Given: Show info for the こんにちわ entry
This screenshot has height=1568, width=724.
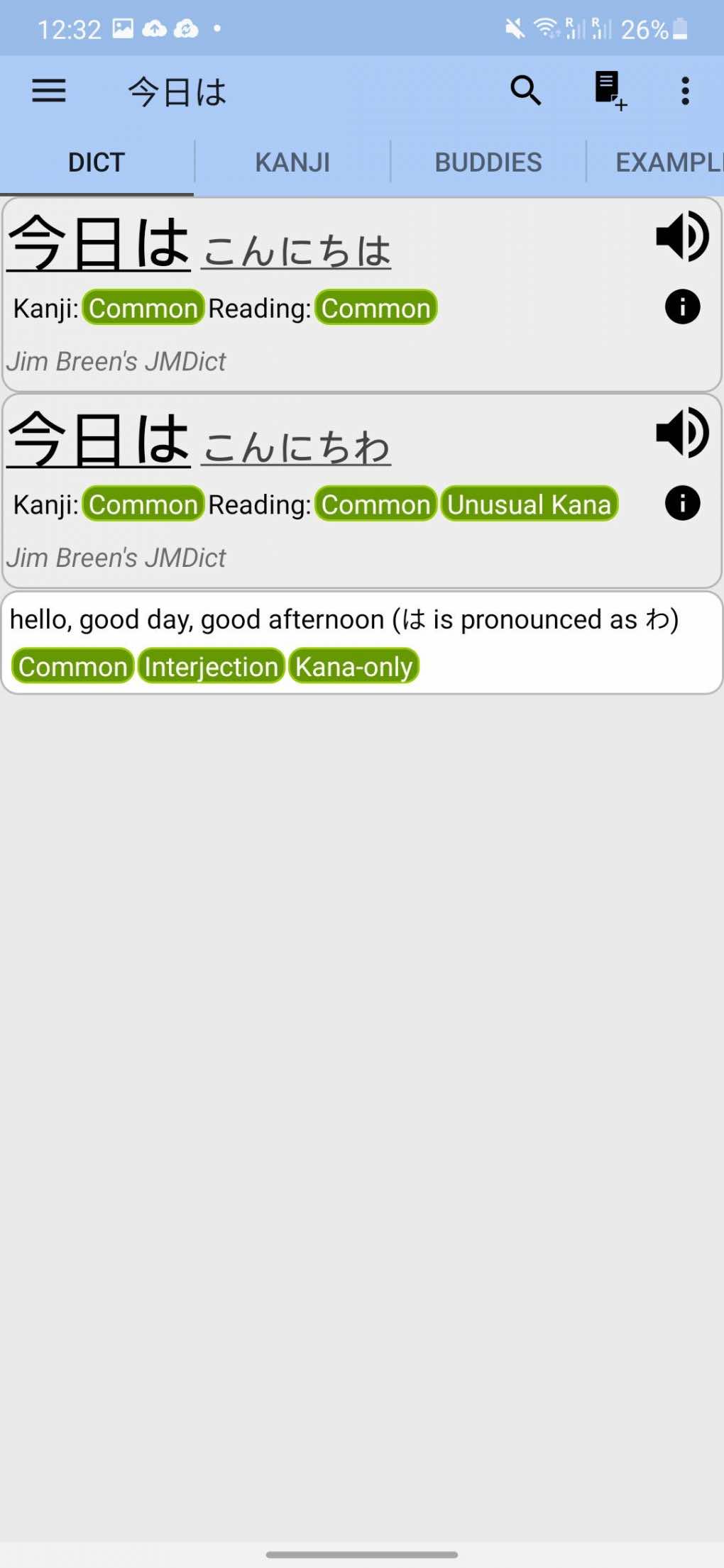Looking at the screenshot, I should 682,503.
